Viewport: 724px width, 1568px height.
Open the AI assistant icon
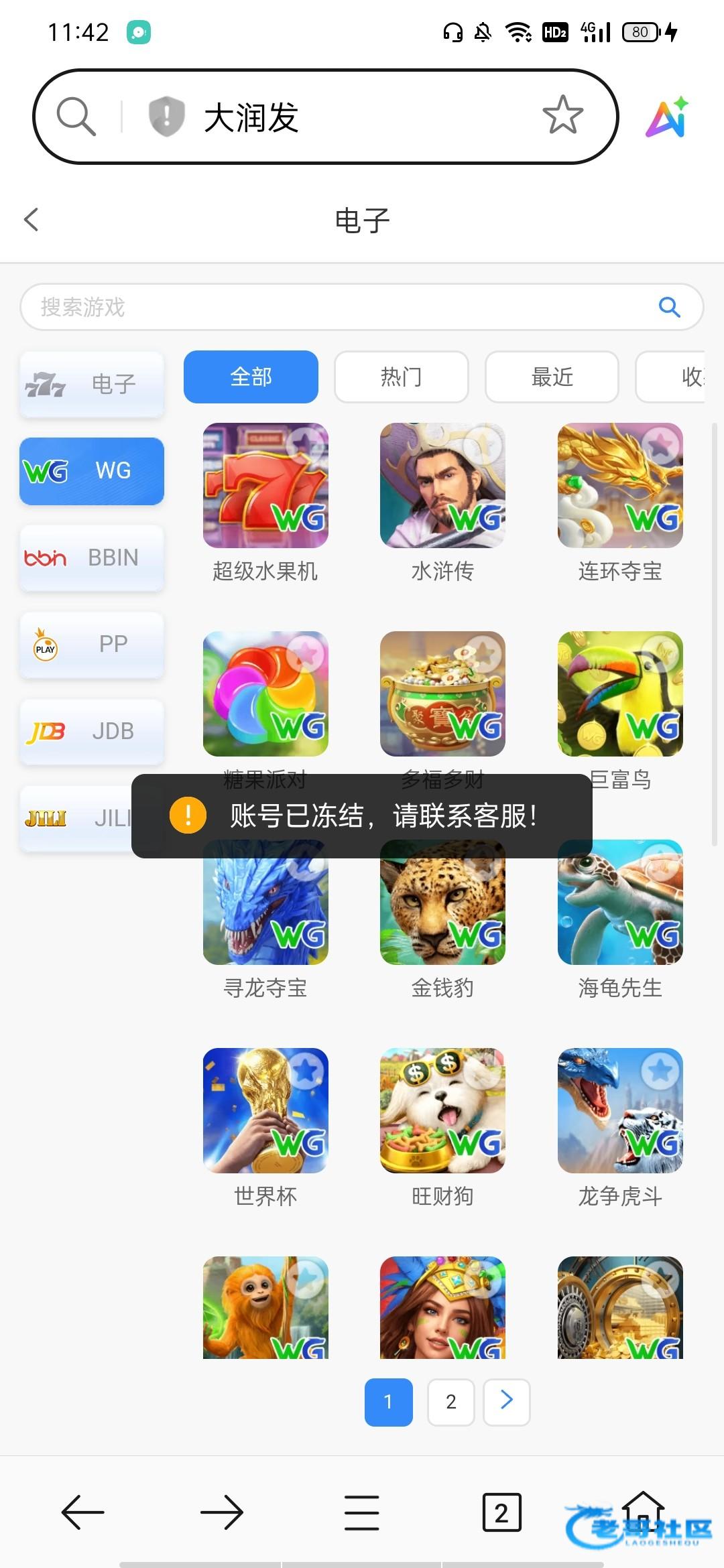click(x=667, y=117)
